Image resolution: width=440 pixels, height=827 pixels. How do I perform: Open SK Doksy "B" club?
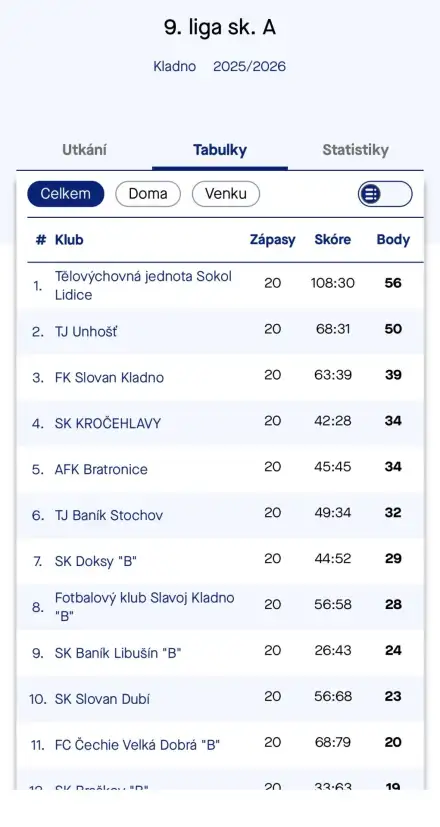click(96, 561)
